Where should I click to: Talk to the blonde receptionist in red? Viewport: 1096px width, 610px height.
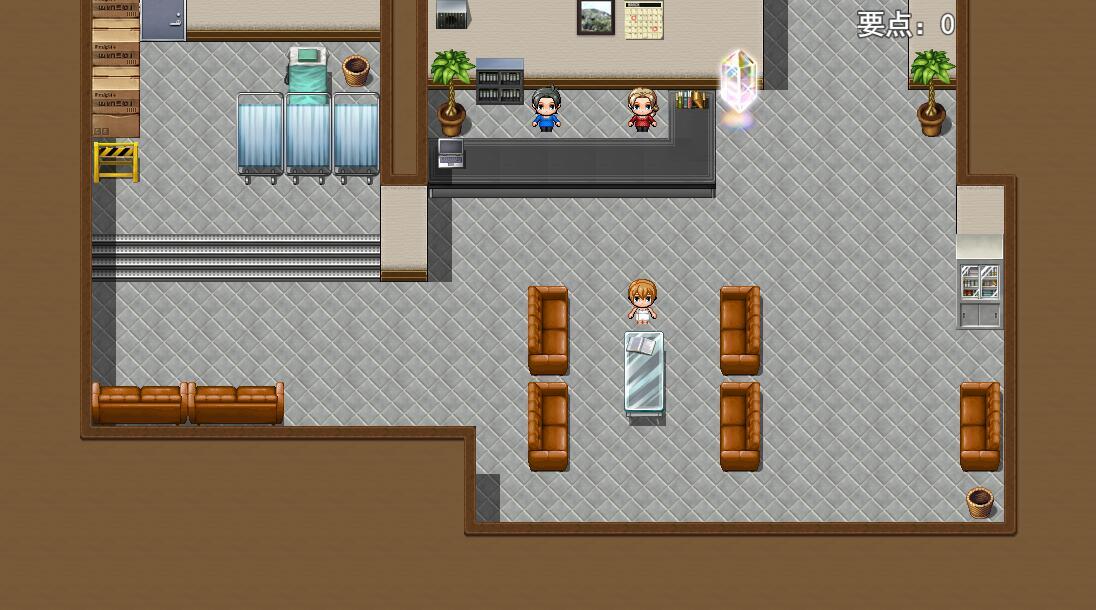642,111
